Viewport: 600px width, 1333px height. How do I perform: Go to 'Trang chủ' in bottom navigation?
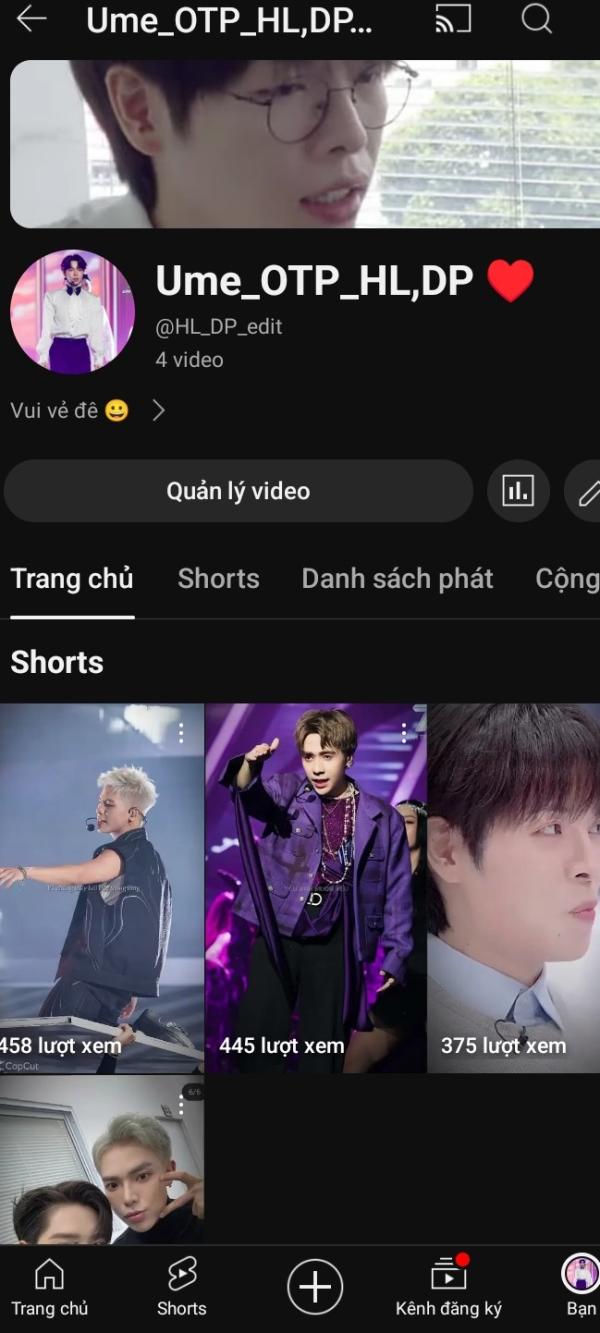[49, 1287]
